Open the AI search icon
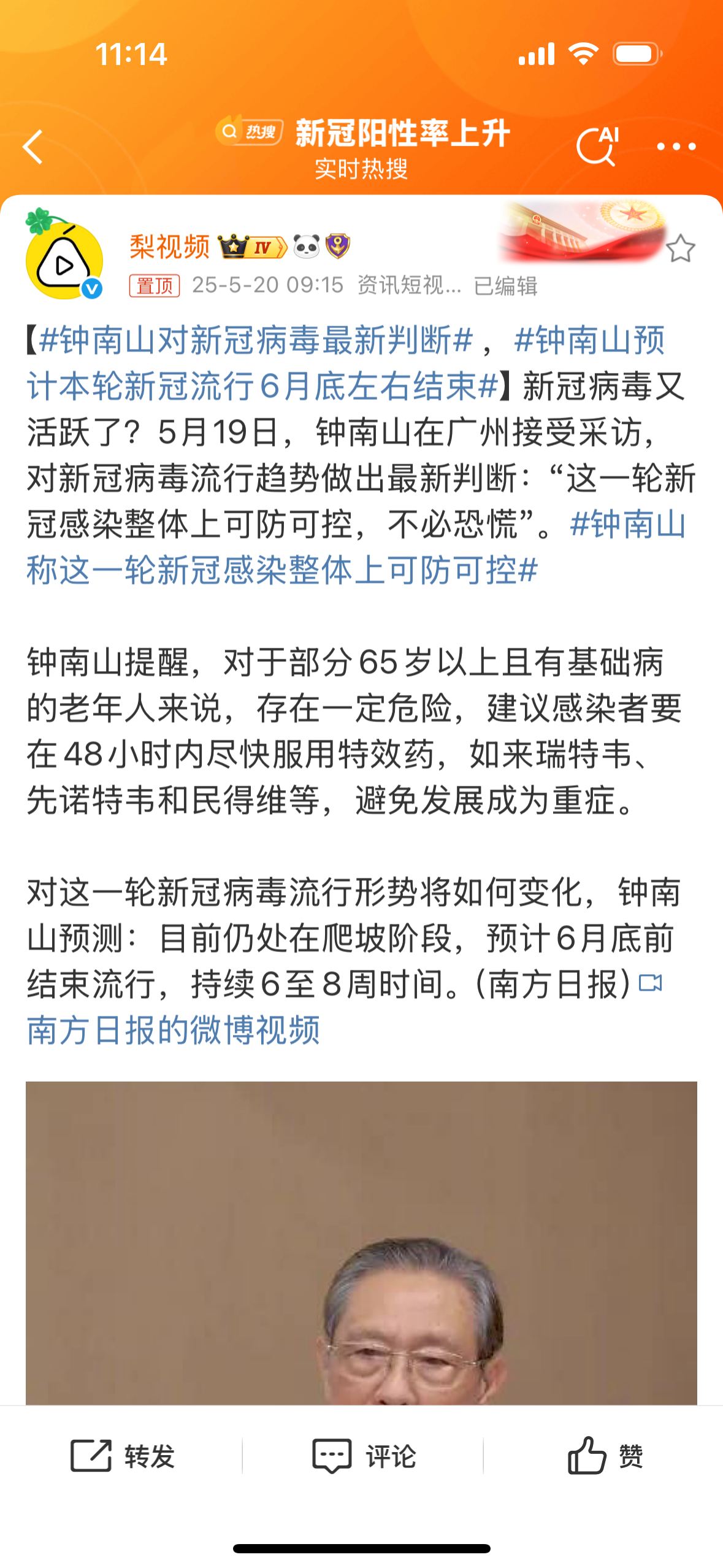 click(x=597, y=147)
